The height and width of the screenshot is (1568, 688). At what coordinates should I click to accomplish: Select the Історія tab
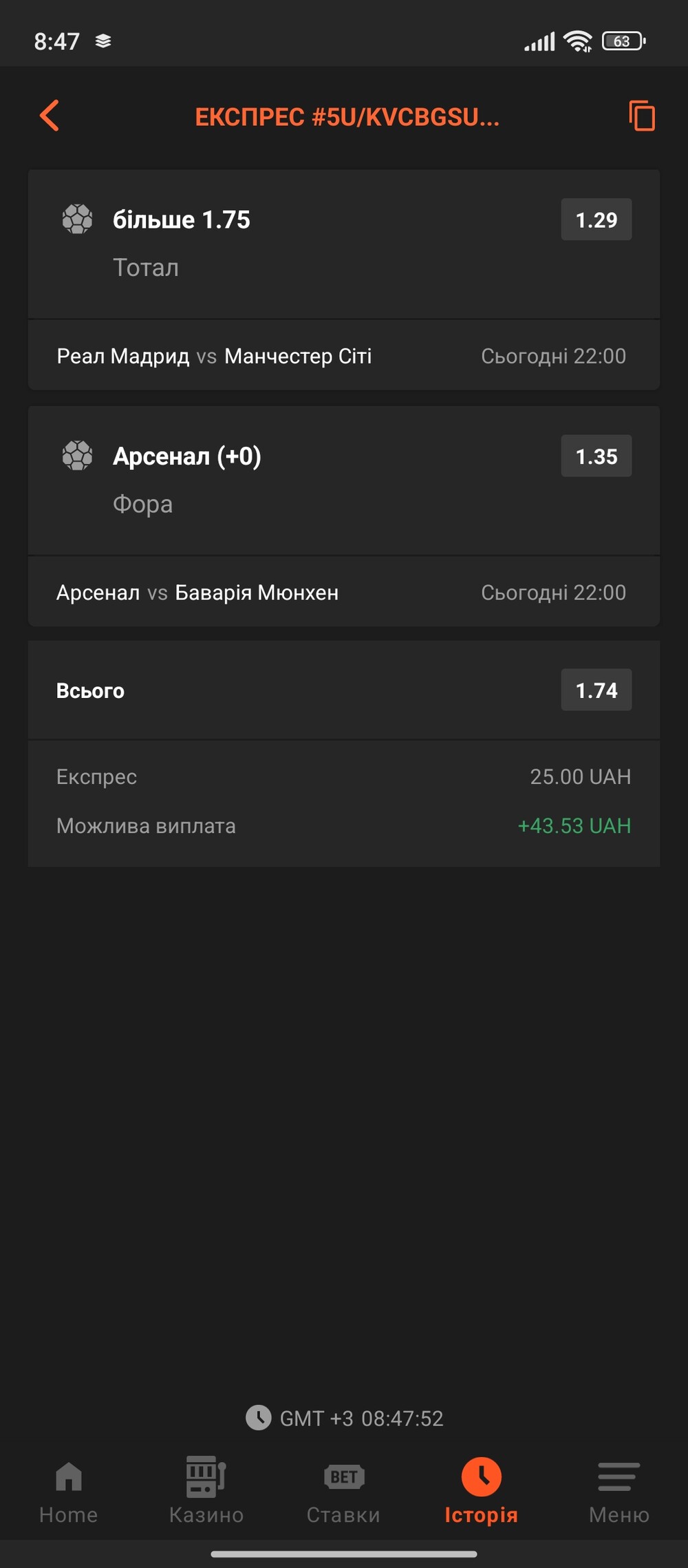click(x=481, y=1492)
